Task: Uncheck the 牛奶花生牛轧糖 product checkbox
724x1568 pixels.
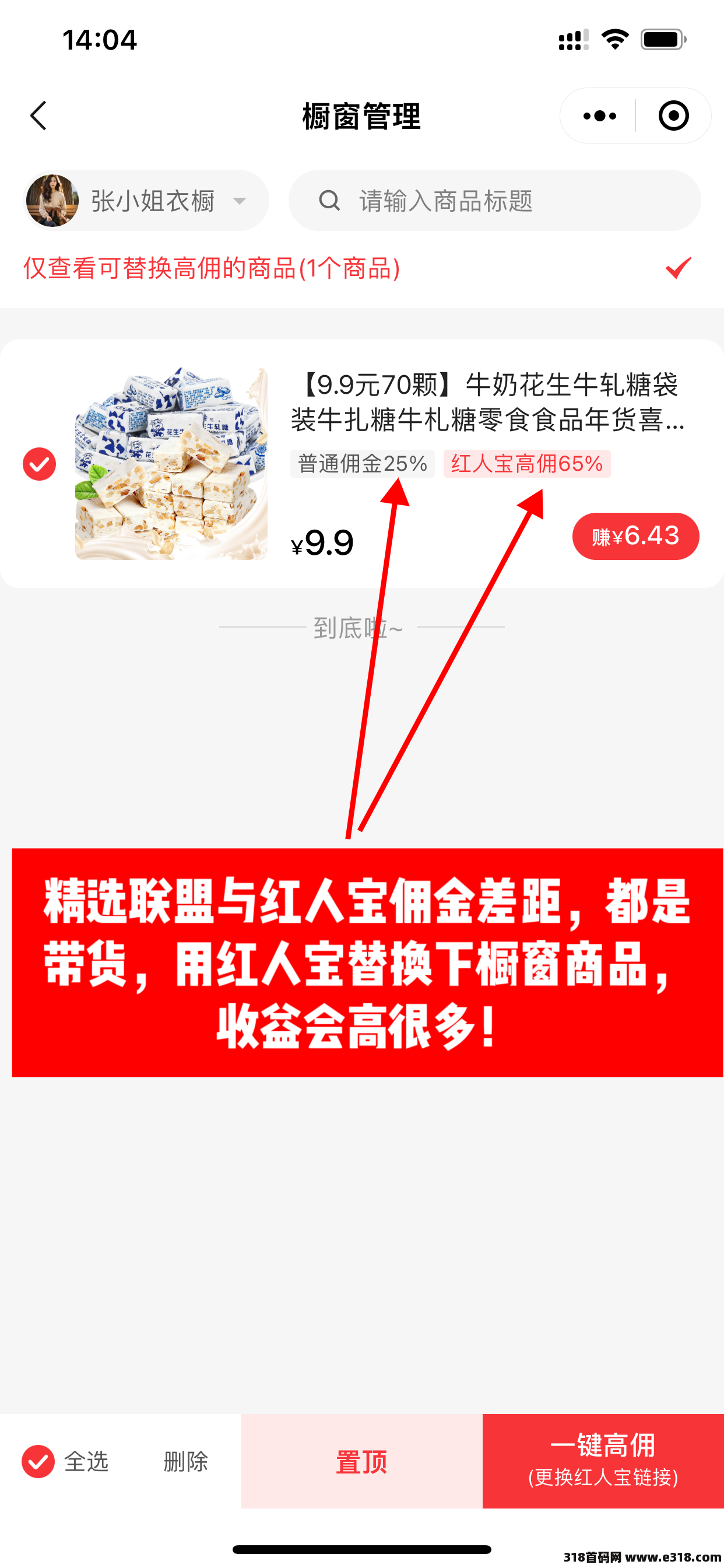Action: (x=40, y=464)
